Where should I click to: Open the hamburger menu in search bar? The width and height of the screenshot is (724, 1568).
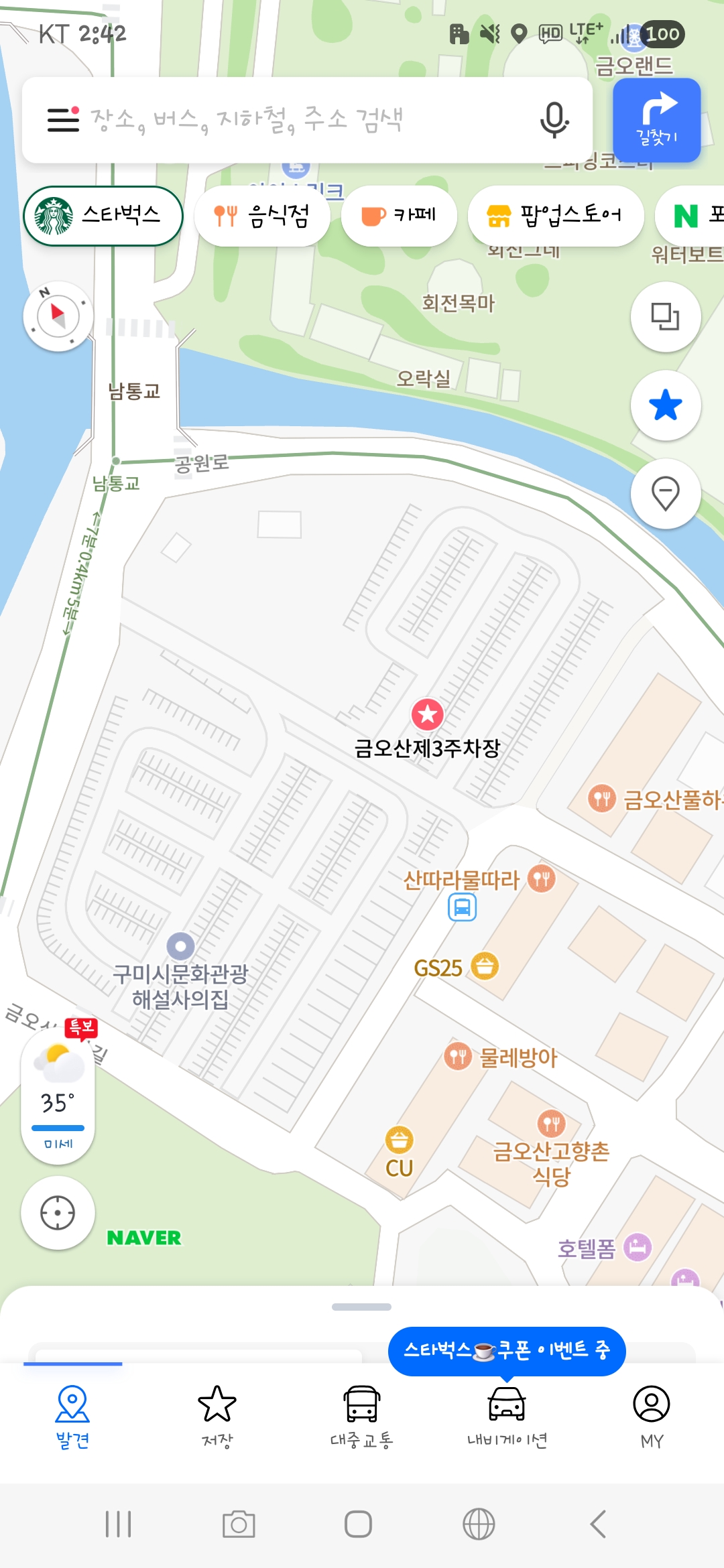click(63, 119)
